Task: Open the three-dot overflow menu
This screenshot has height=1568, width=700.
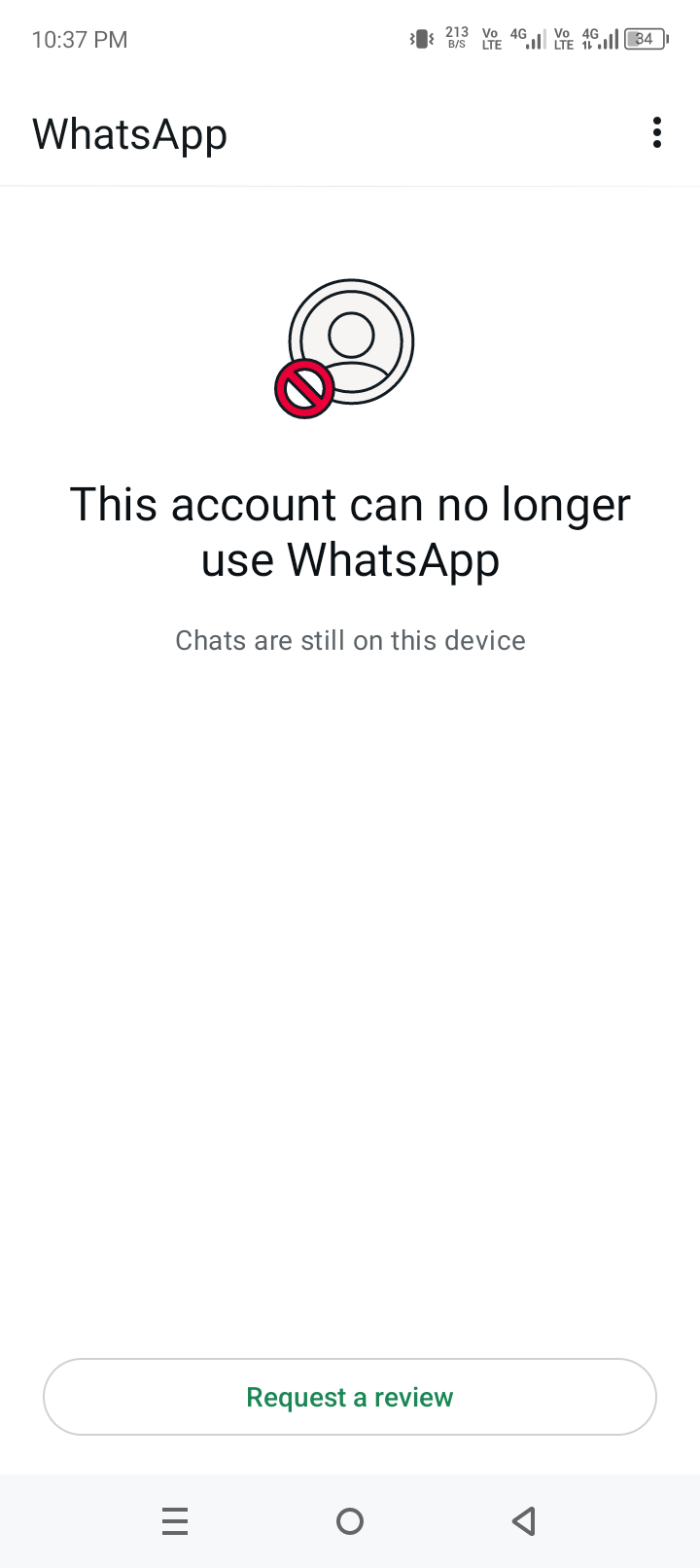Action: [x=657, y=133]
